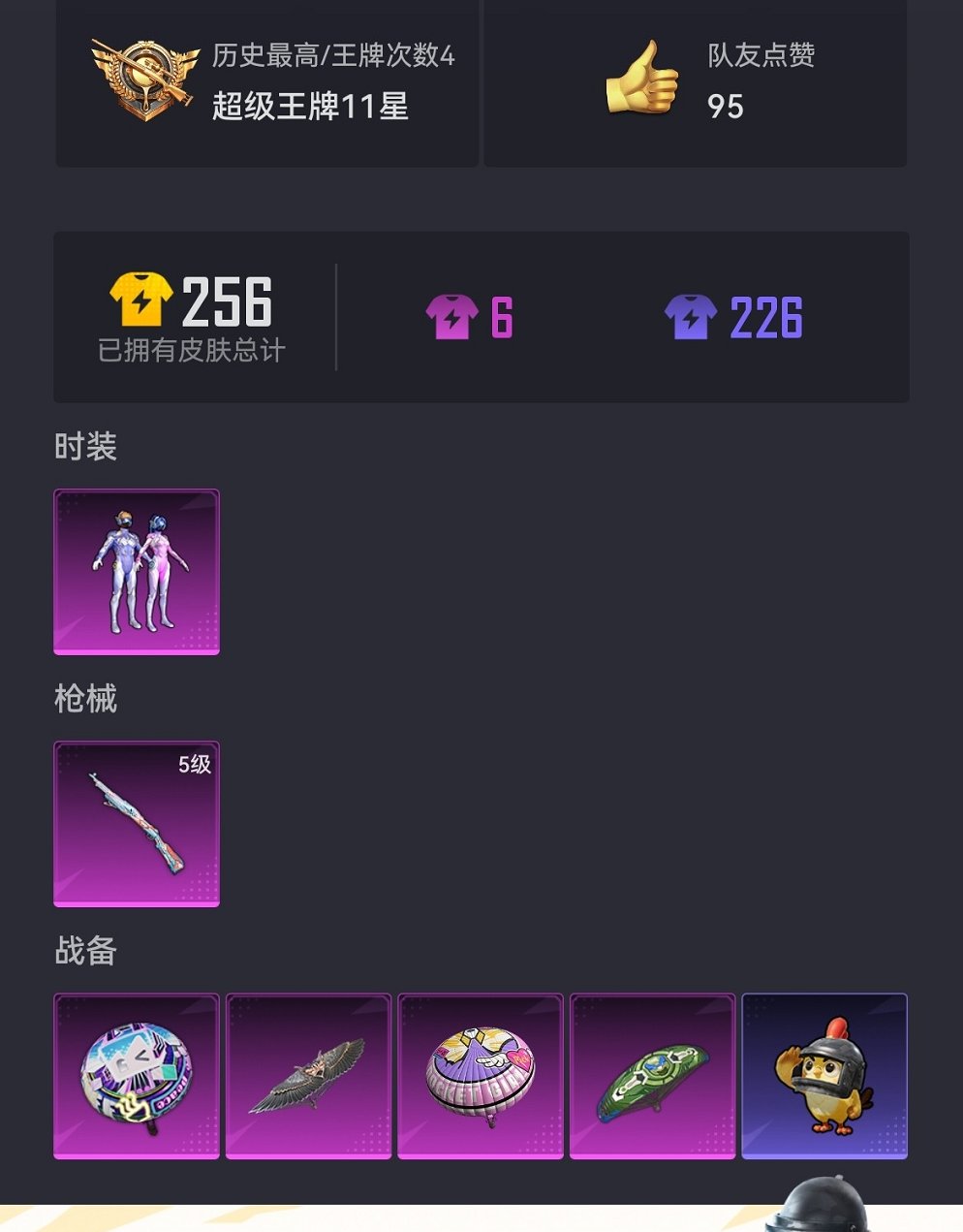
Task: Click the purple heart parachute canopy
Action: pyautogui.click(x=480, y=1076)
